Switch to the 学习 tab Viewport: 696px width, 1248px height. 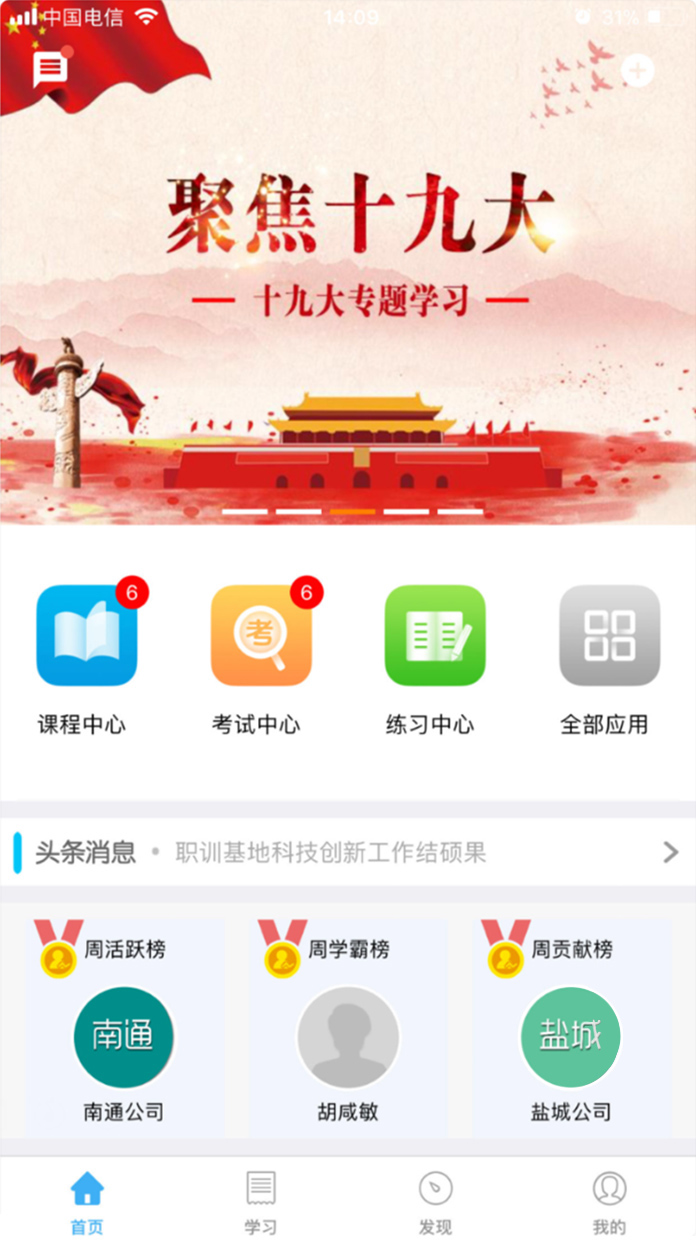click(x=261, y=1202)
